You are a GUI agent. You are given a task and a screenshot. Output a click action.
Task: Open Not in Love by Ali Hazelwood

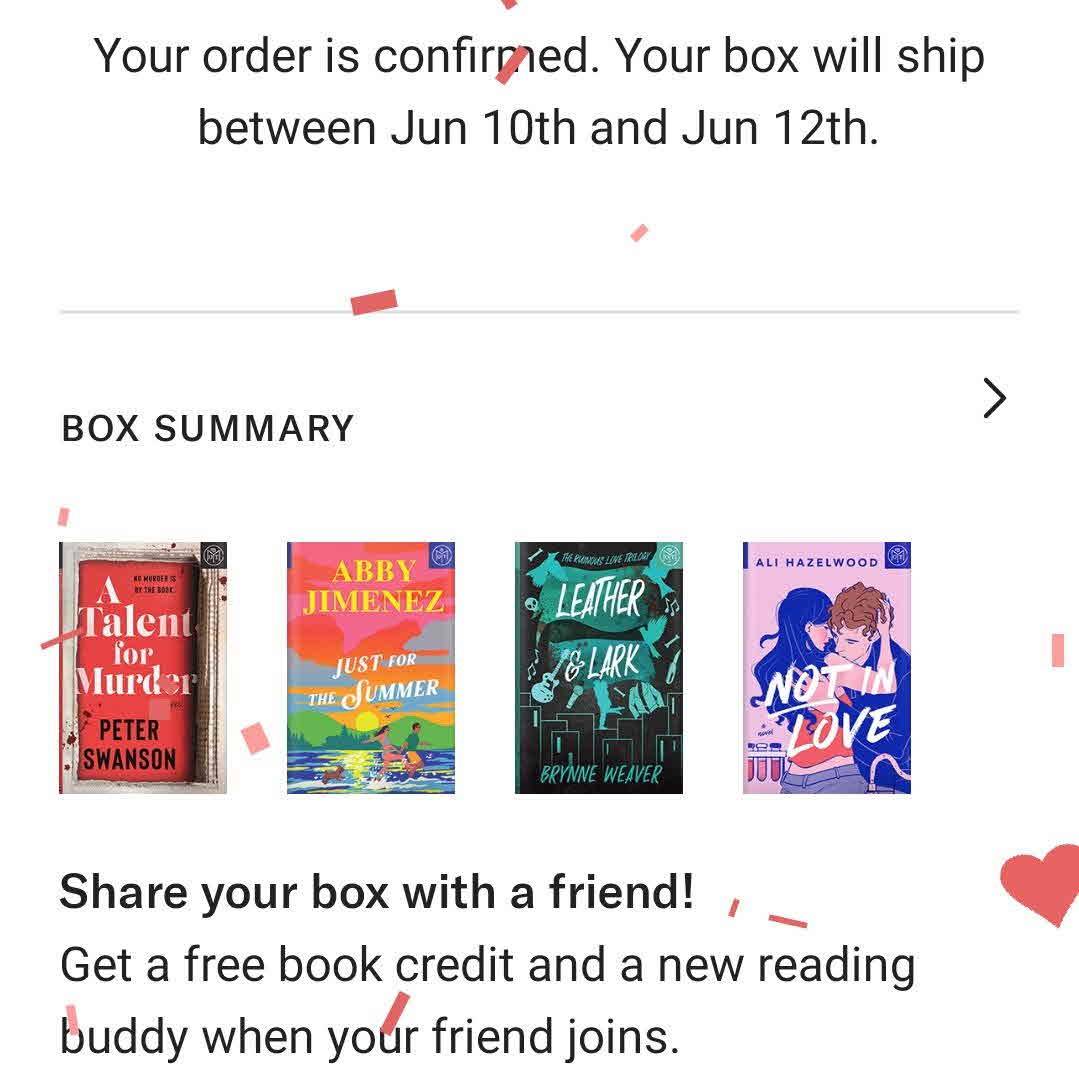pyautogui.click(x=826, y=668)
